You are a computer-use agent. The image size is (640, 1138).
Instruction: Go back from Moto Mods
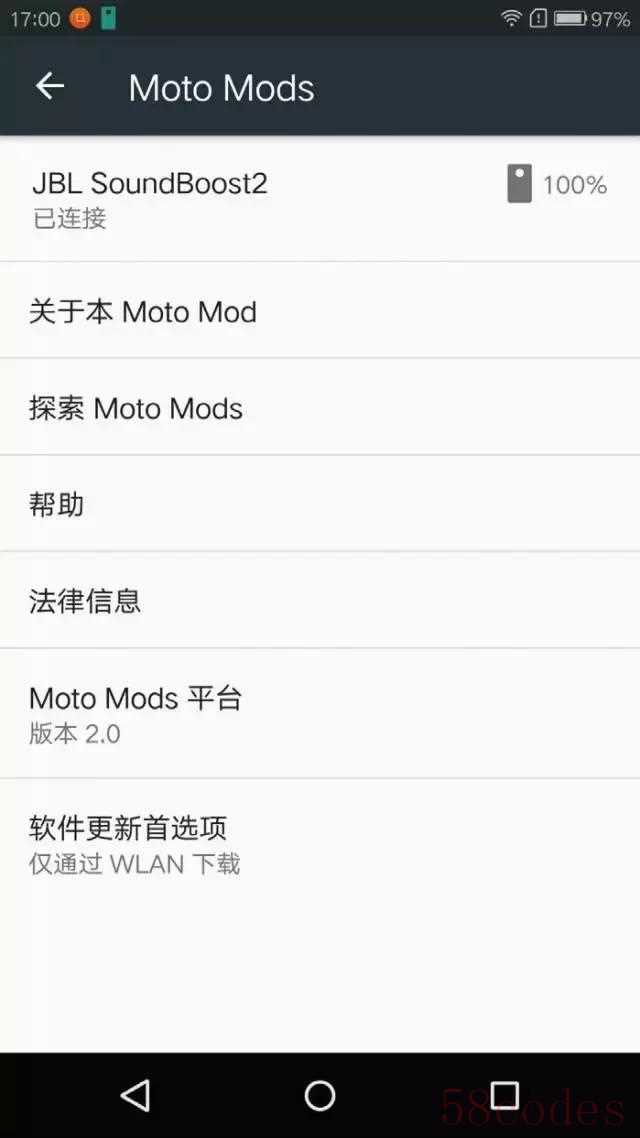(50, 87)
